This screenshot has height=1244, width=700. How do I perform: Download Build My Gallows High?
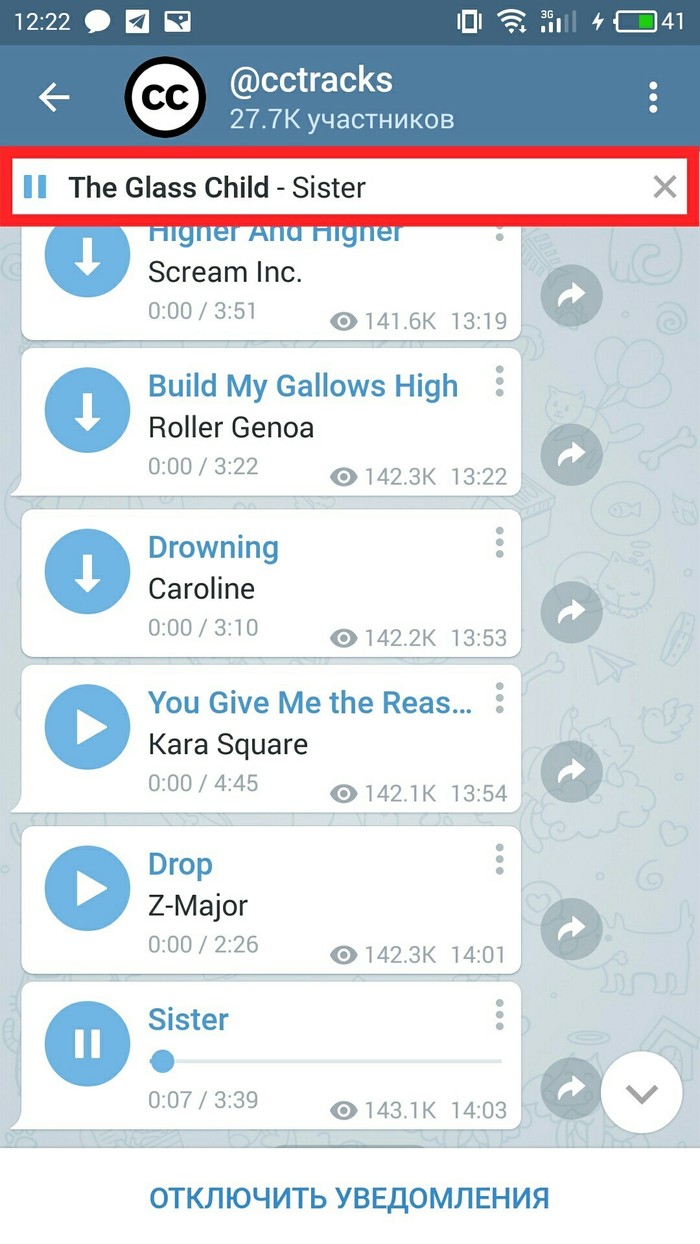(x=88, y=410)
